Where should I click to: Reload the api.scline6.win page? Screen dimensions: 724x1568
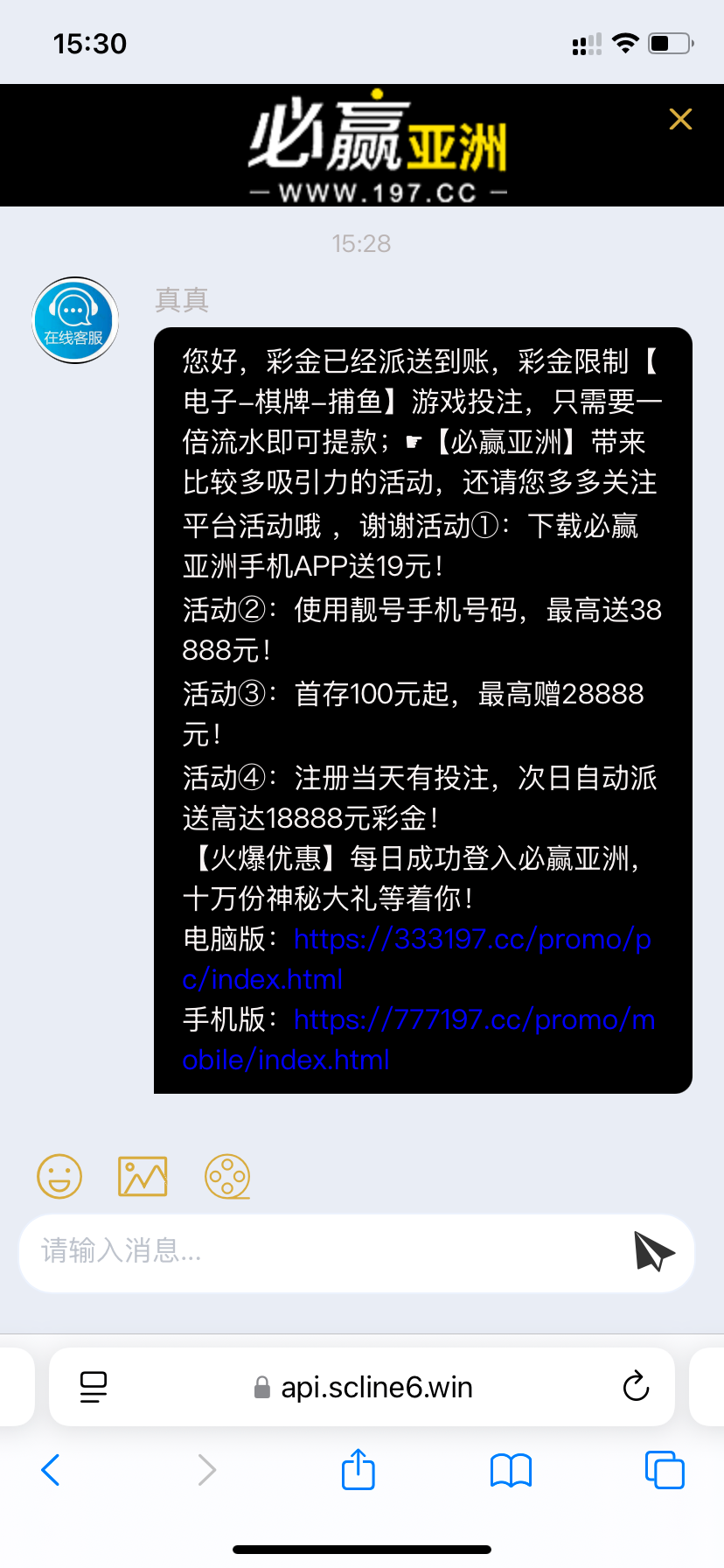(636, 1386)
